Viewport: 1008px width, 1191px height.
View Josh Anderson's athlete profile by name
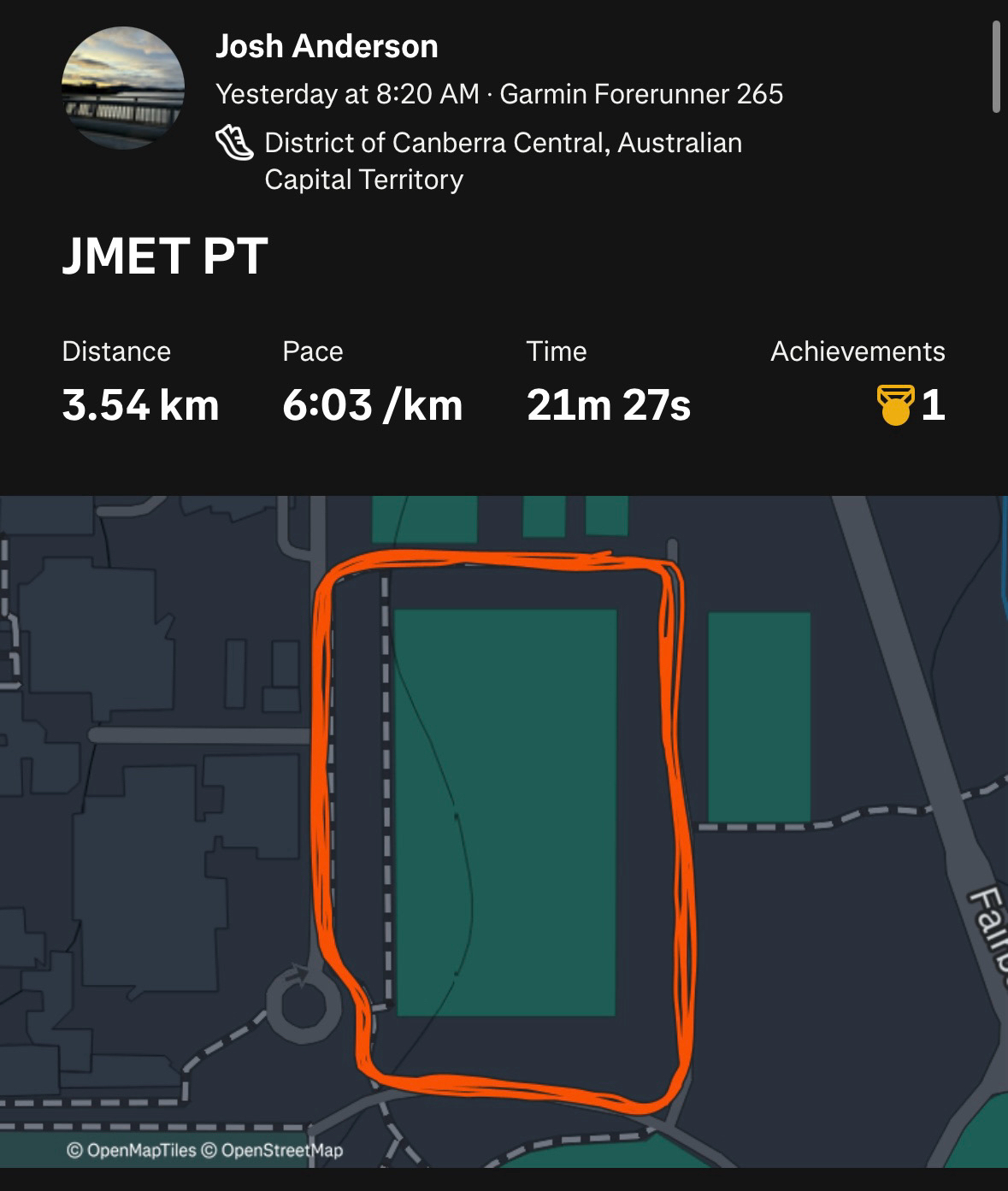326,46
